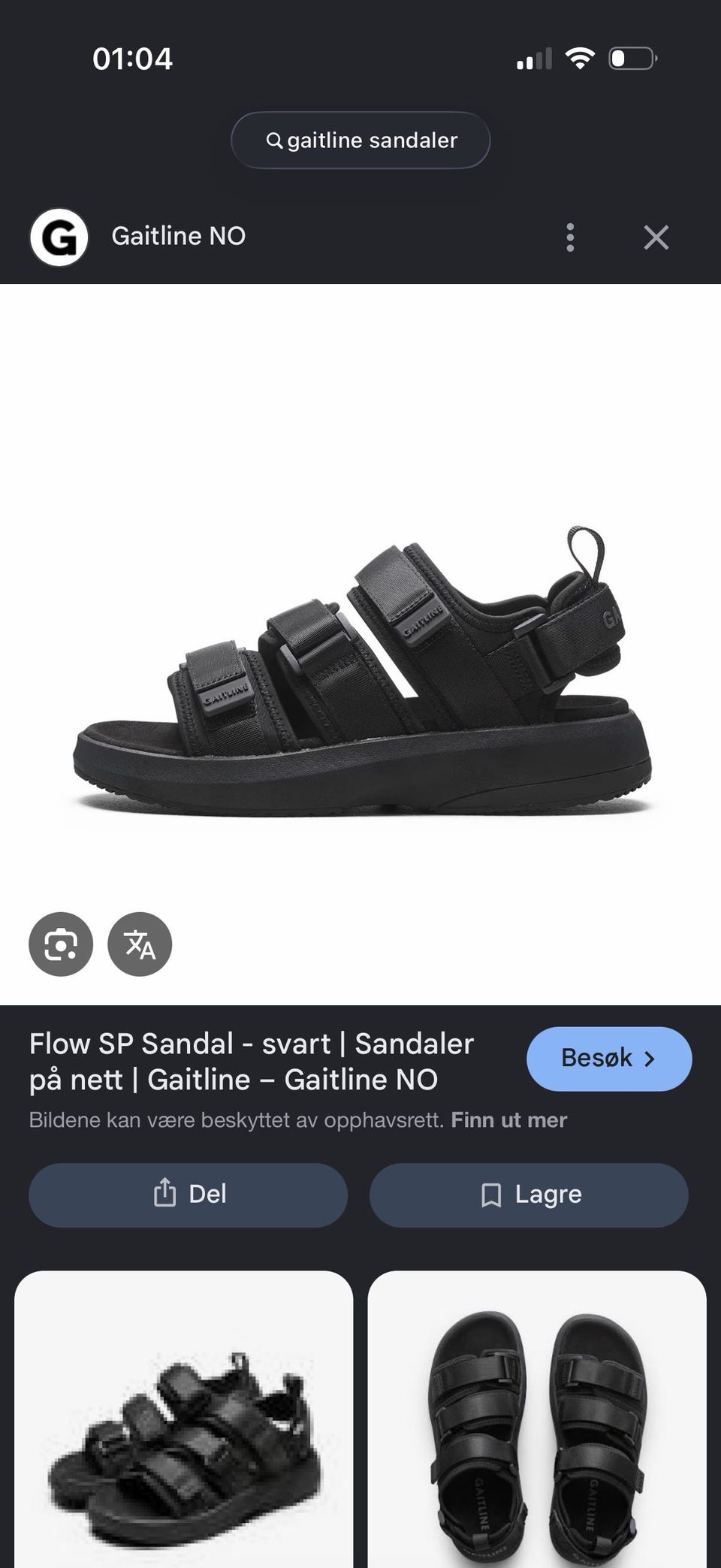Dismiss the Gaitline NO result panel
This screenshot has height=1568, width=721.
tap(656, 237)
